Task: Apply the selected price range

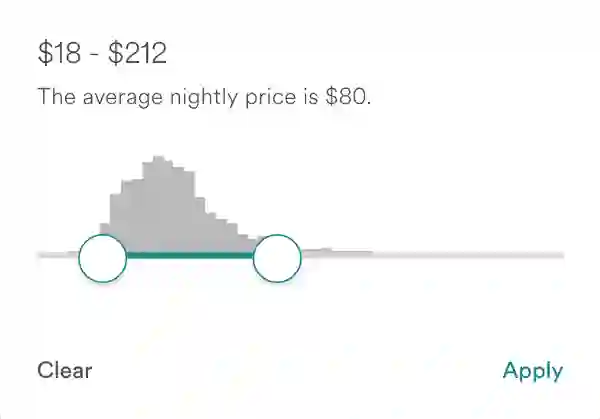Action: [x=532, y=371]
